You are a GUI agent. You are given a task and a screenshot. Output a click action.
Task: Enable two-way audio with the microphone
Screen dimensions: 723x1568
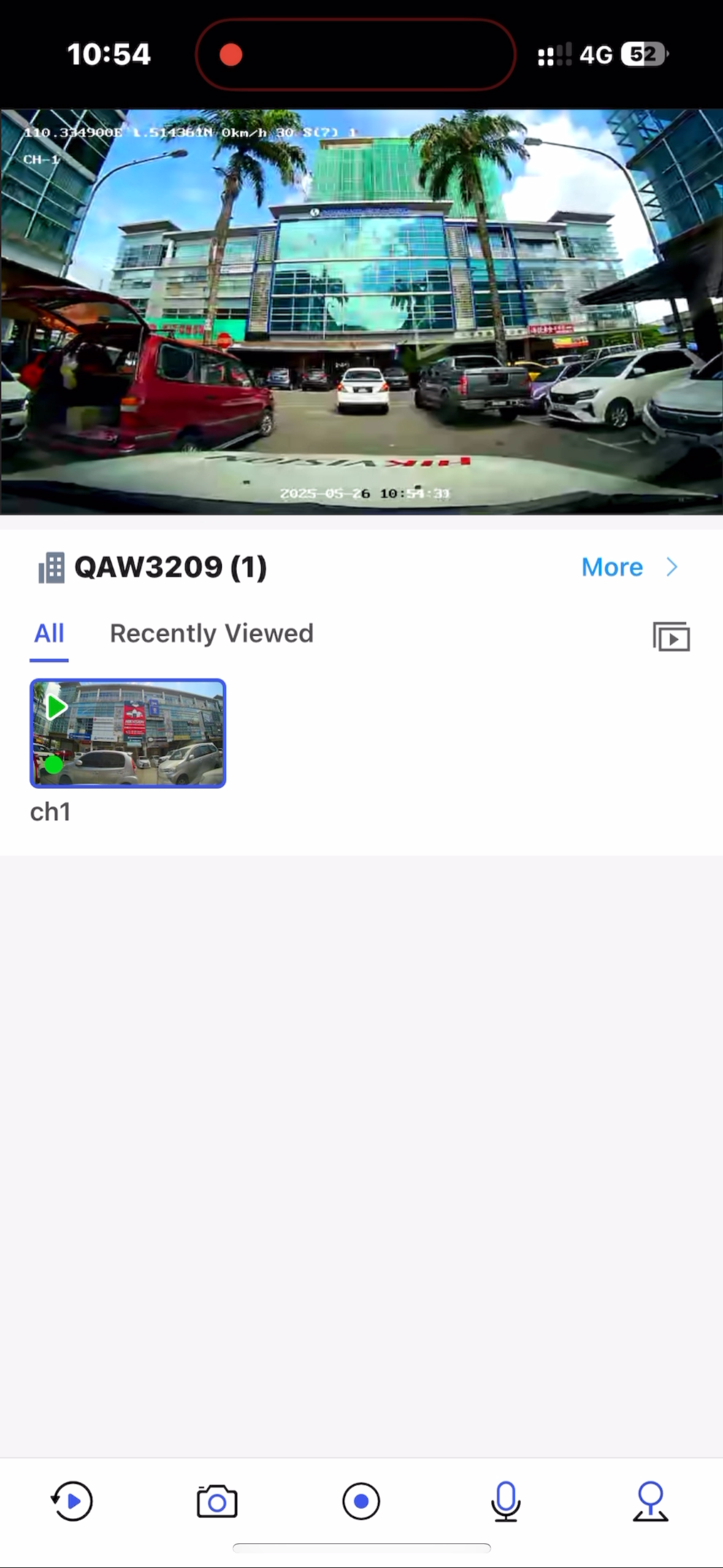tap(506, 1501)
